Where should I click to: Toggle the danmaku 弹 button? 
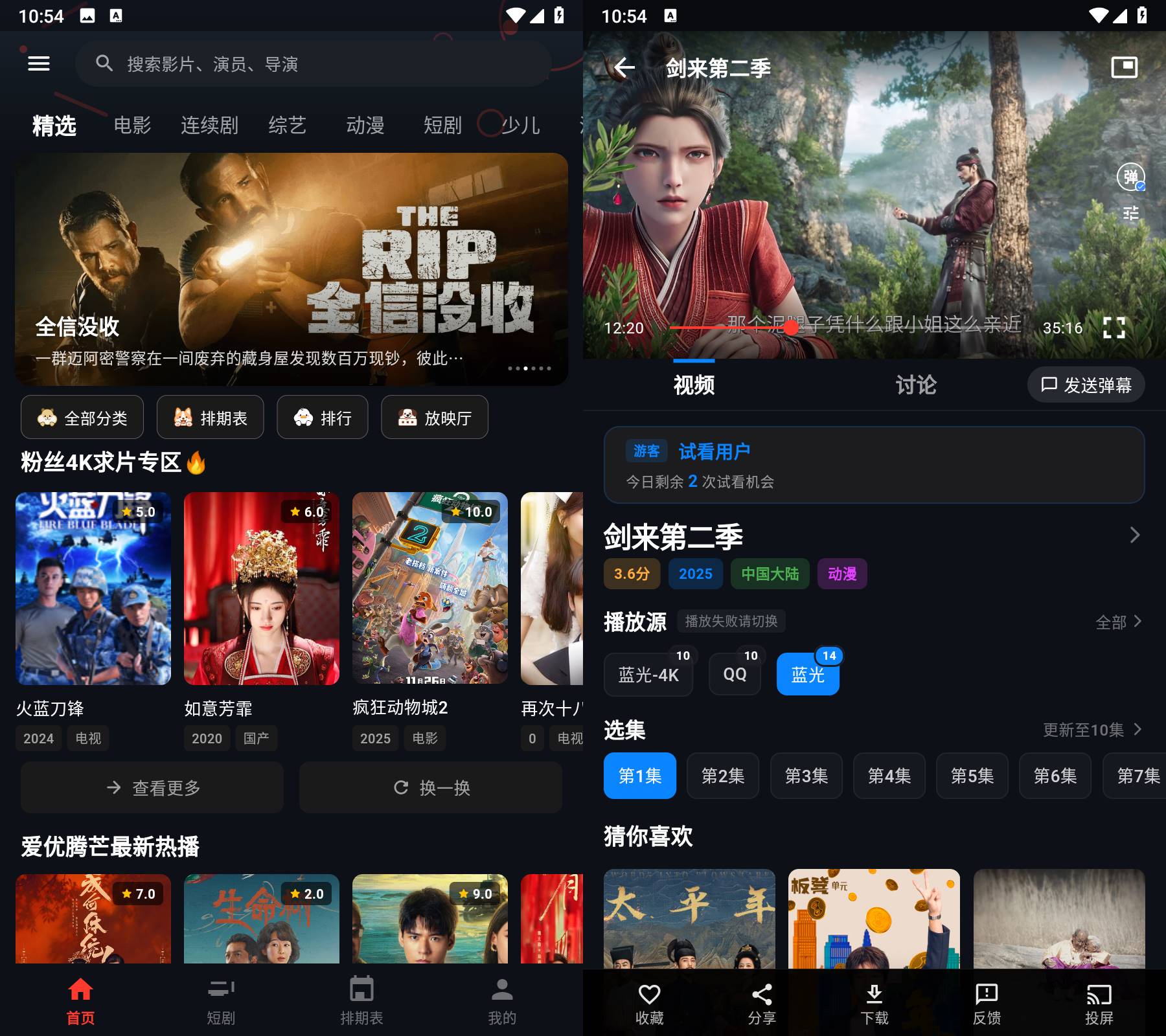[1130, 176]
